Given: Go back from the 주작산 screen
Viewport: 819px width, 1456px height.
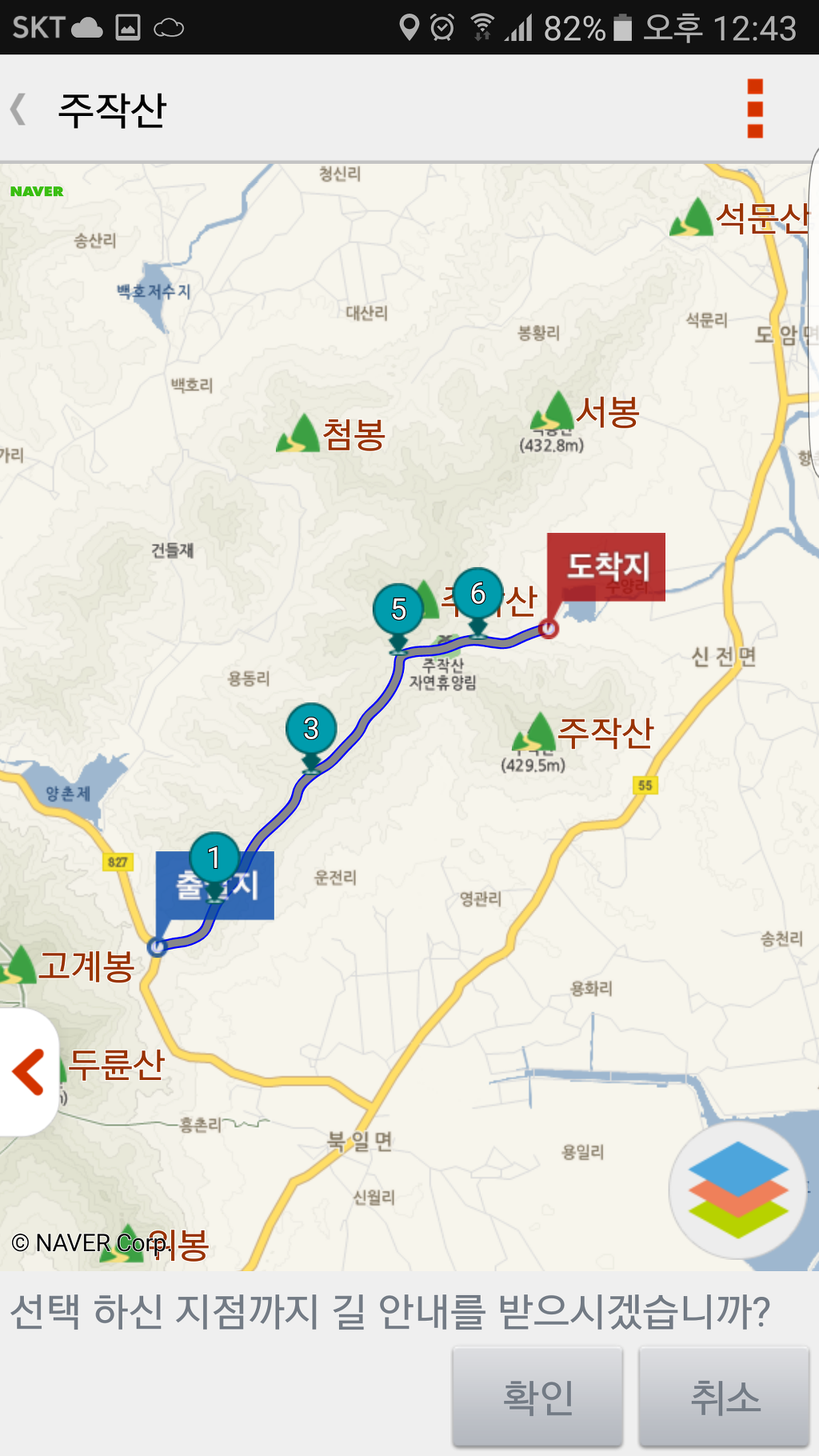Looking at the screenshot, I should [19, 110].
